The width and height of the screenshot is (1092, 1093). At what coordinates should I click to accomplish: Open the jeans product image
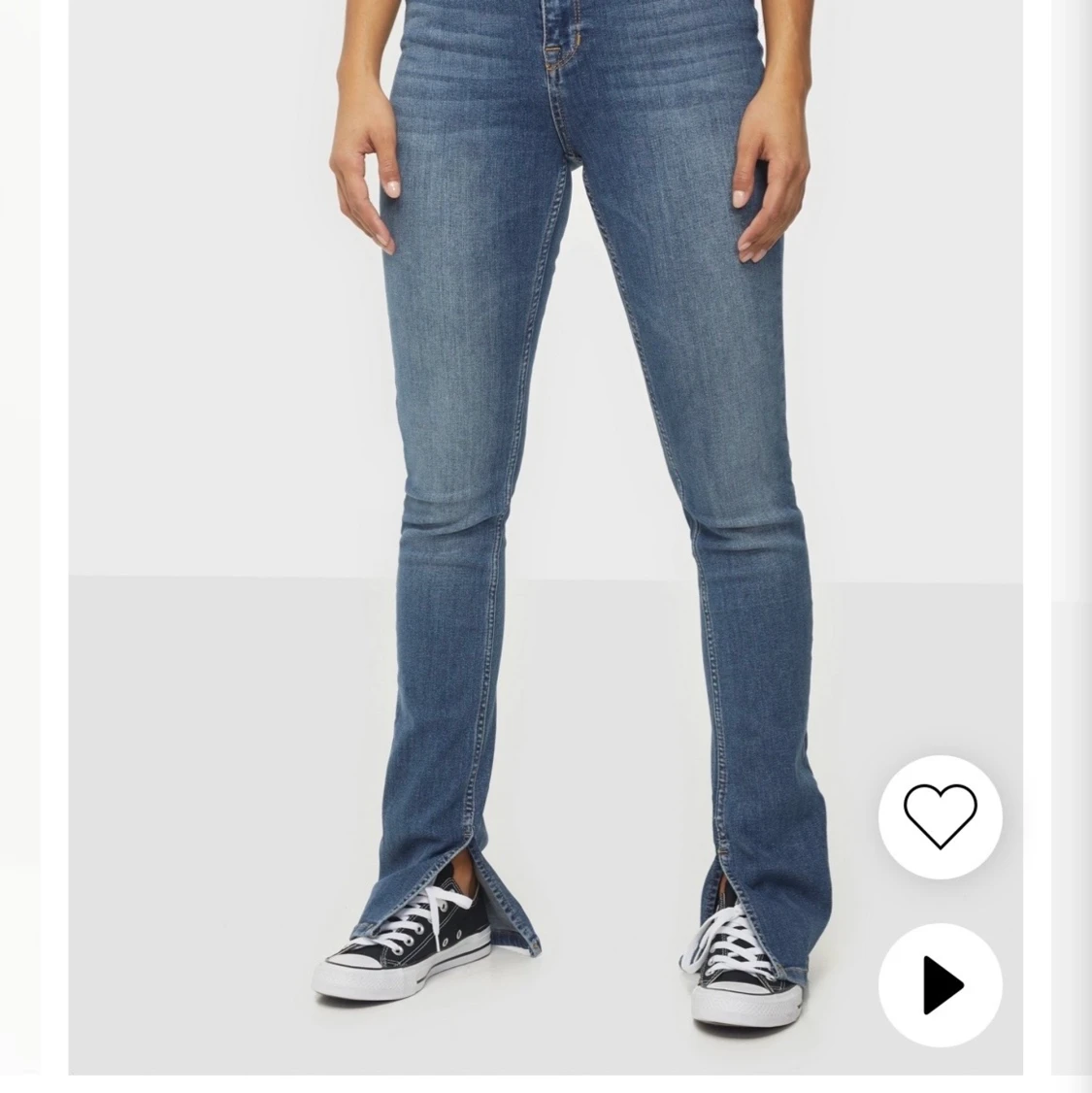[x=546, y=538]
